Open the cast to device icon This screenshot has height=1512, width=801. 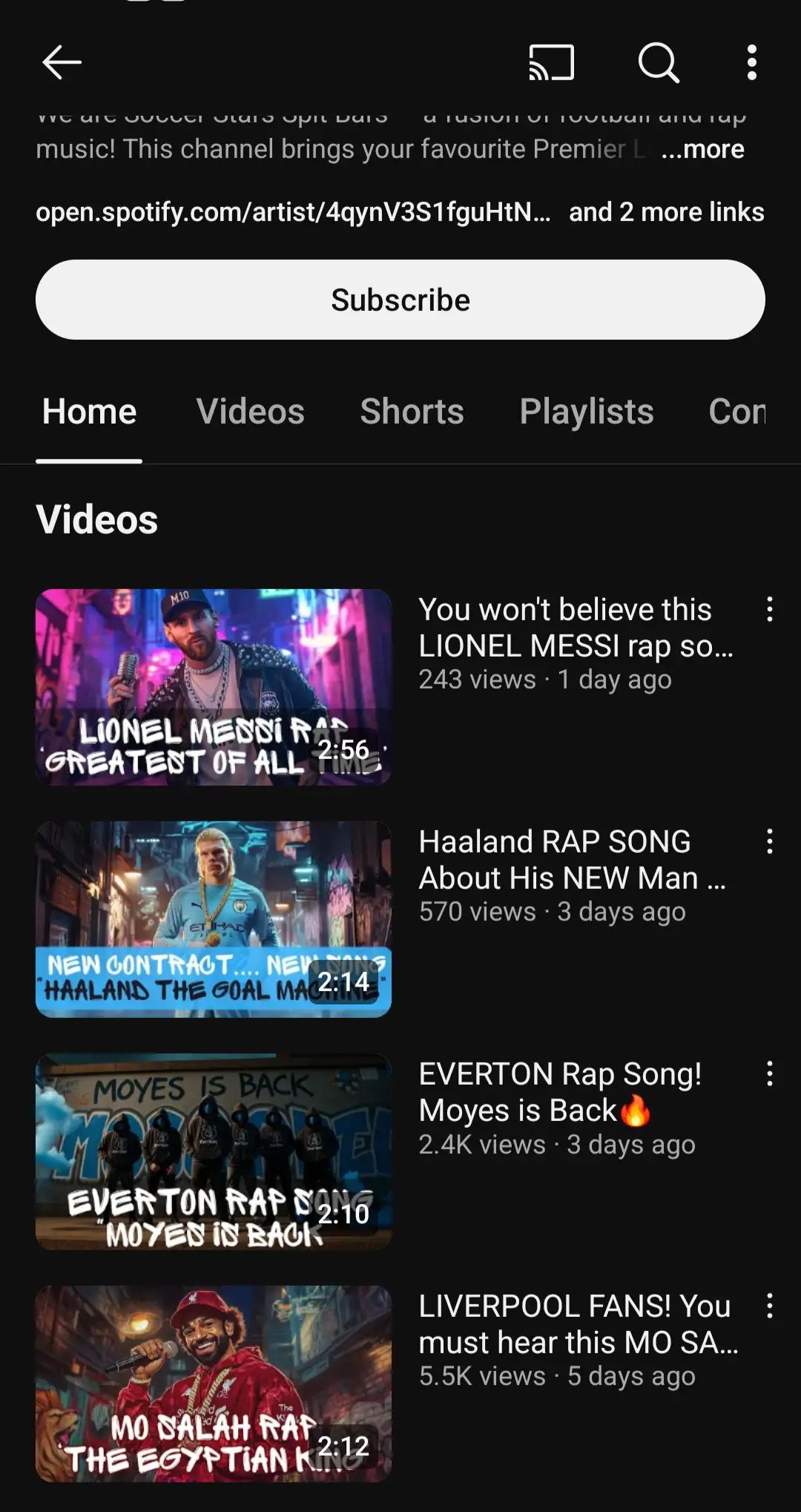click(x=551, y=62)
